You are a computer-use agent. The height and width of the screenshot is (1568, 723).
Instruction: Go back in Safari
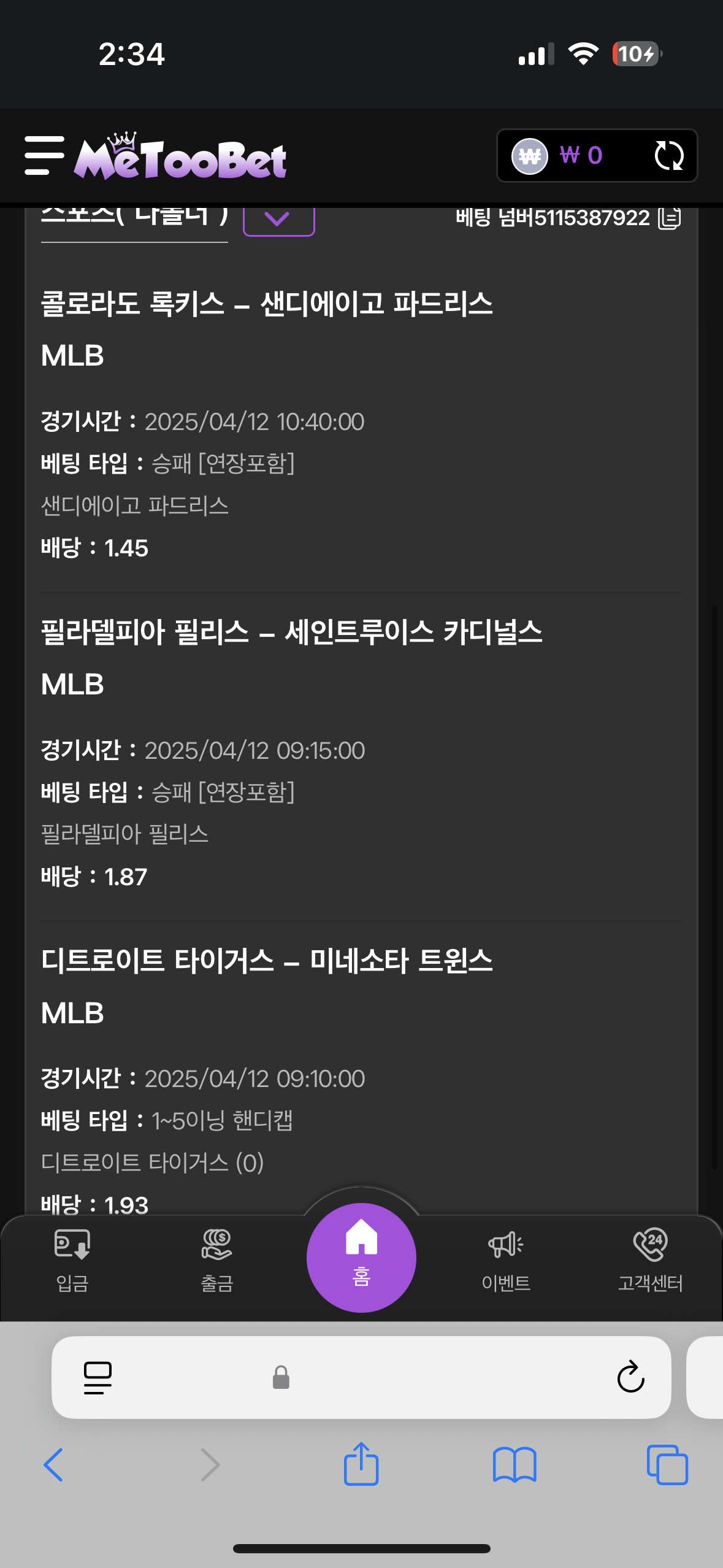coord(53,1464)
